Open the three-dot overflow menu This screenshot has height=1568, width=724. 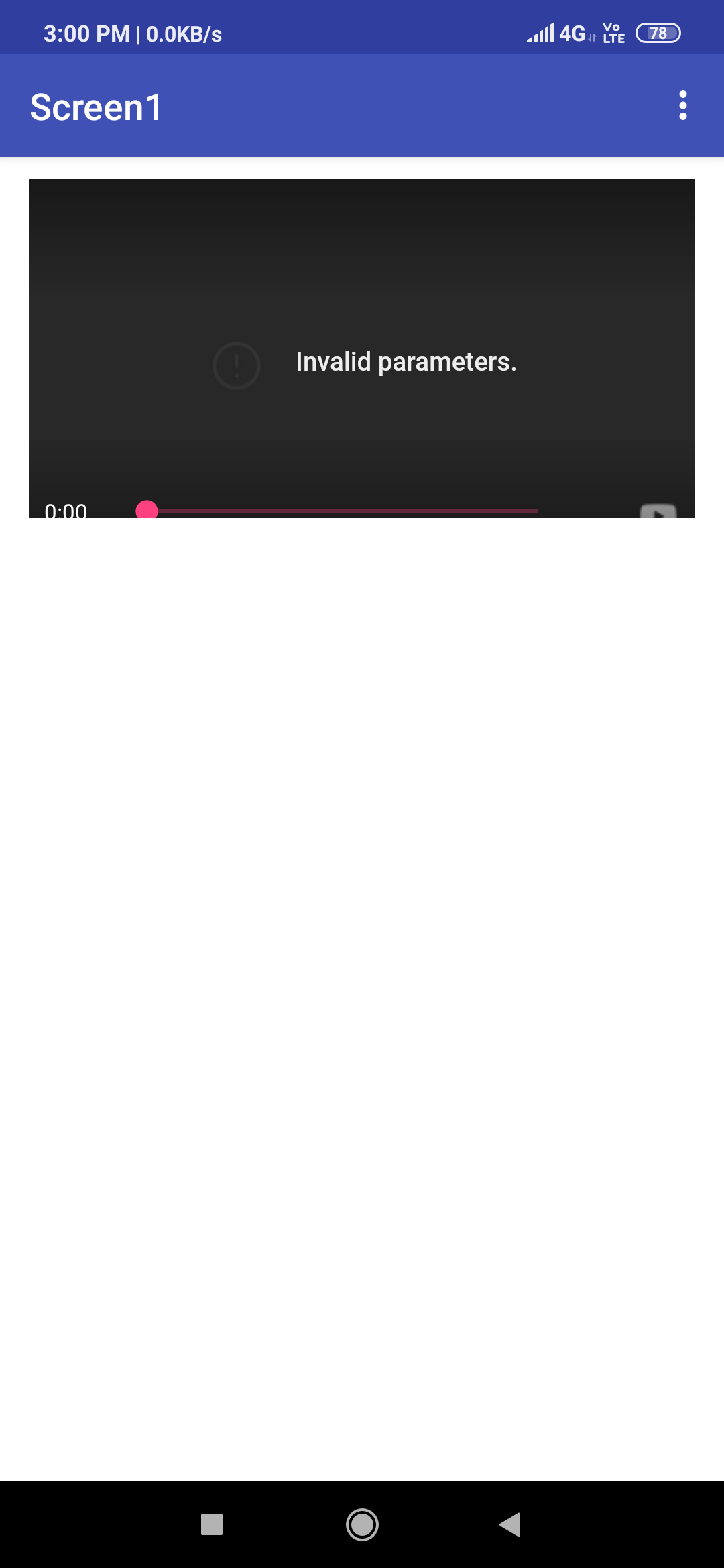(682, 105)
